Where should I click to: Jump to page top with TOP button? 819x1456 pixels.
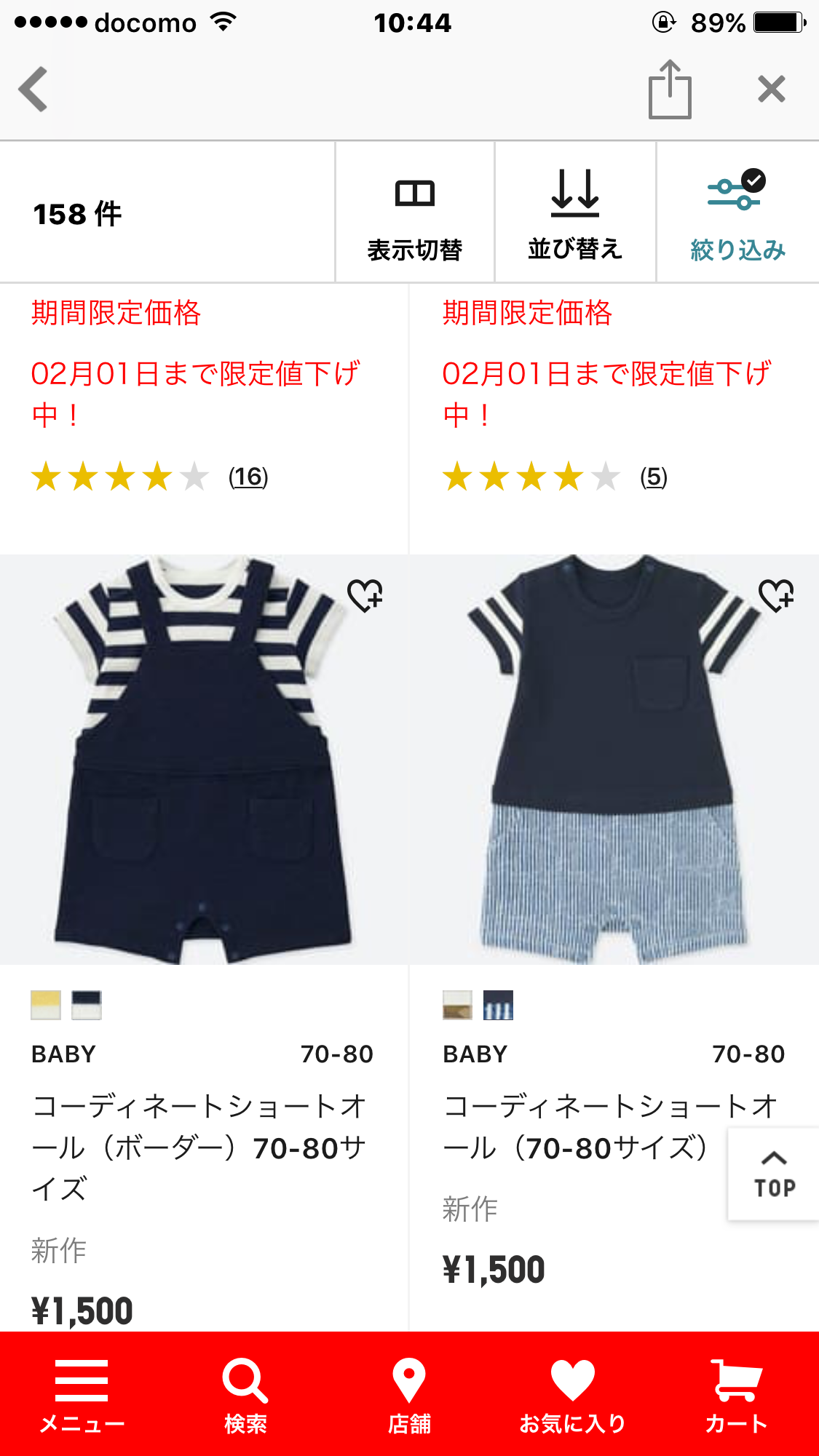774,1174
